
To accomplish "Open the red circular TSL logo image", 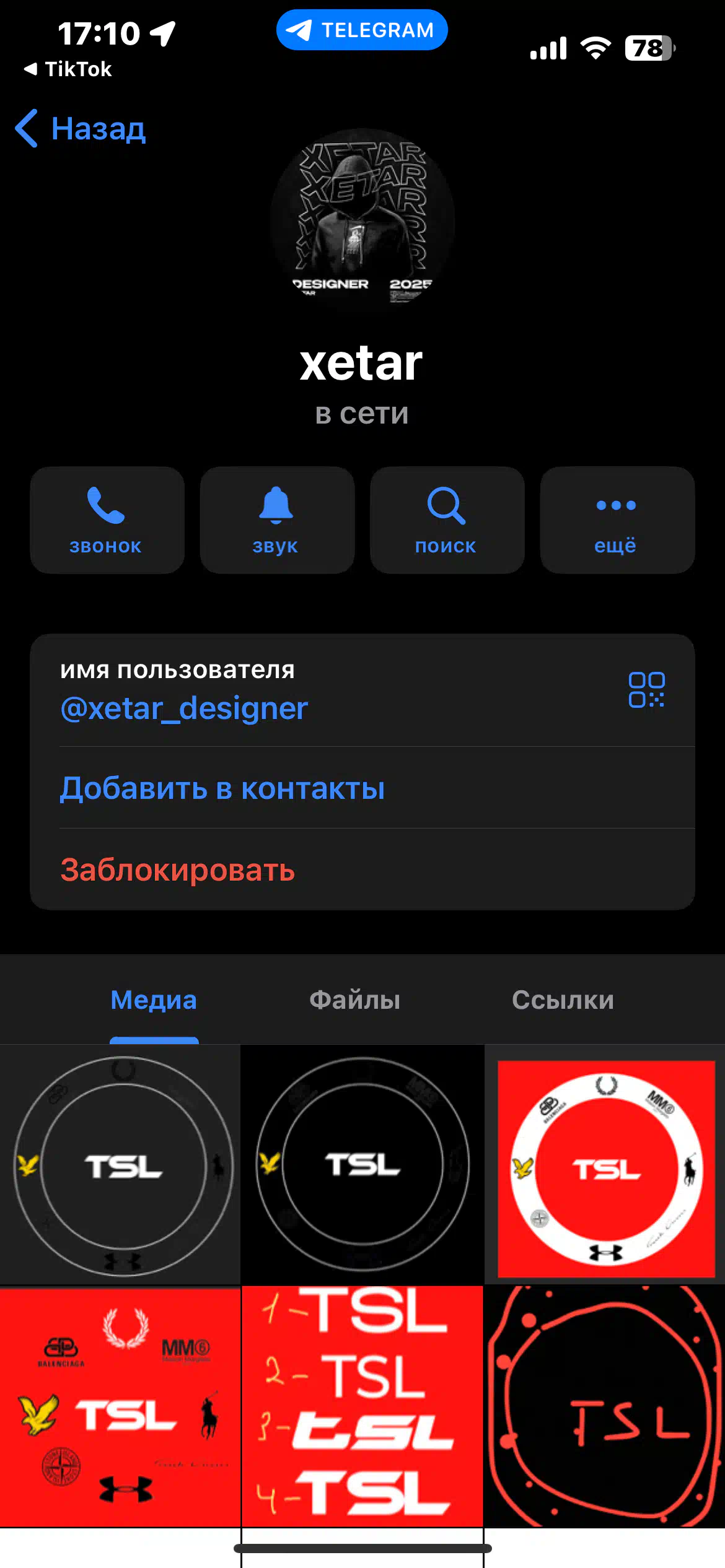I will [x=605, y=1165].
